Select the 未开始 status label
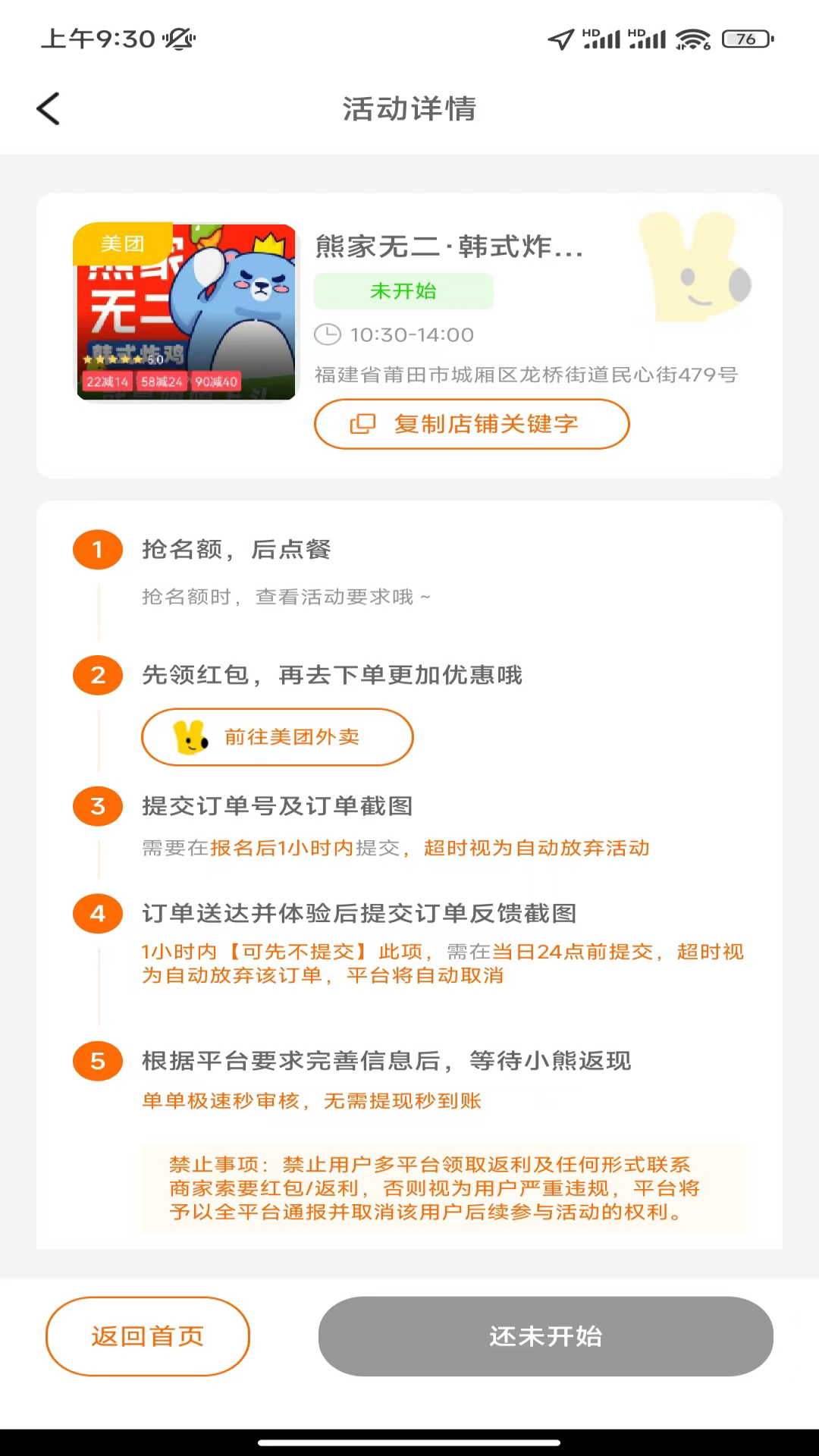819x1456 pixels. point(403,290)
